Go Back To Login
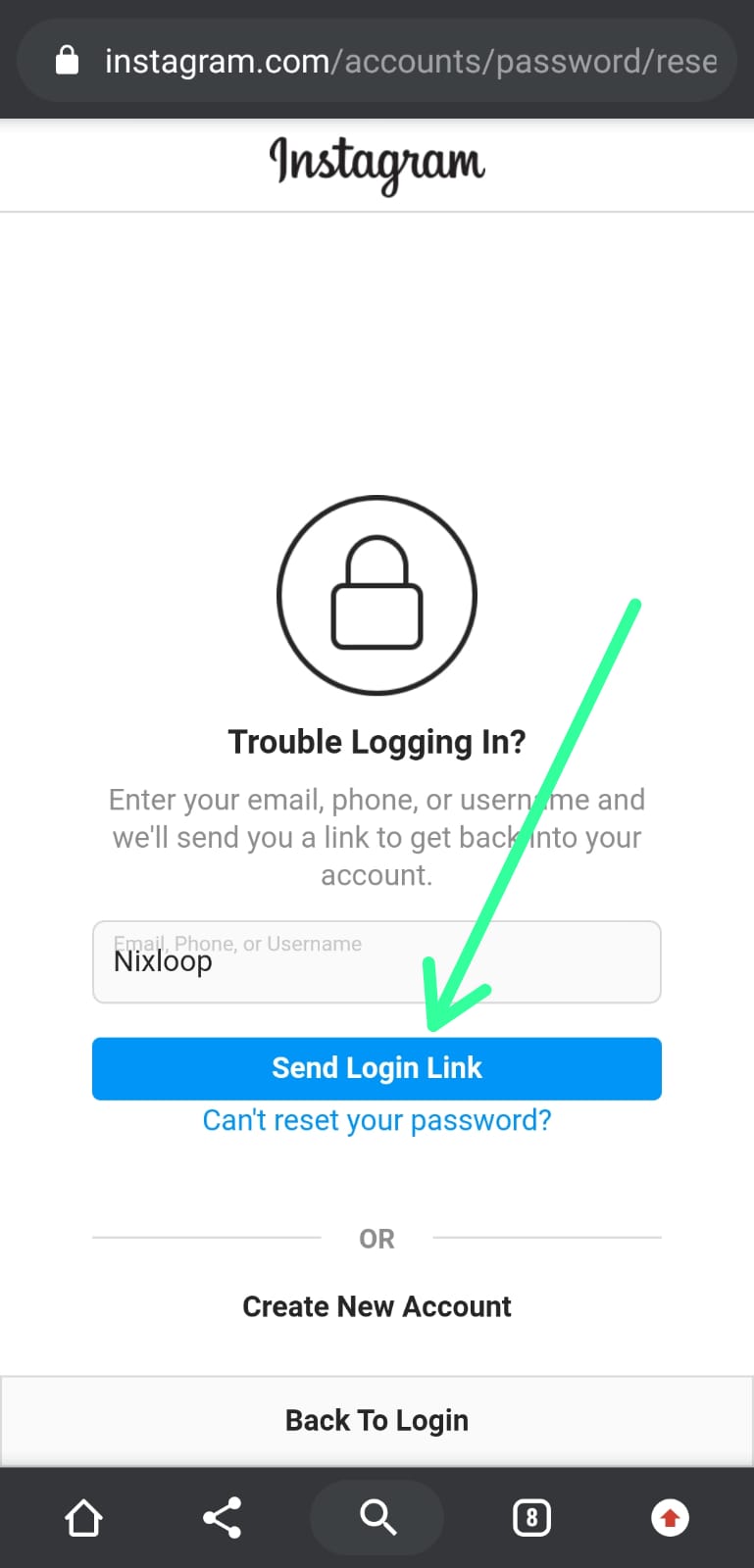 click(x=377, y=1421)
